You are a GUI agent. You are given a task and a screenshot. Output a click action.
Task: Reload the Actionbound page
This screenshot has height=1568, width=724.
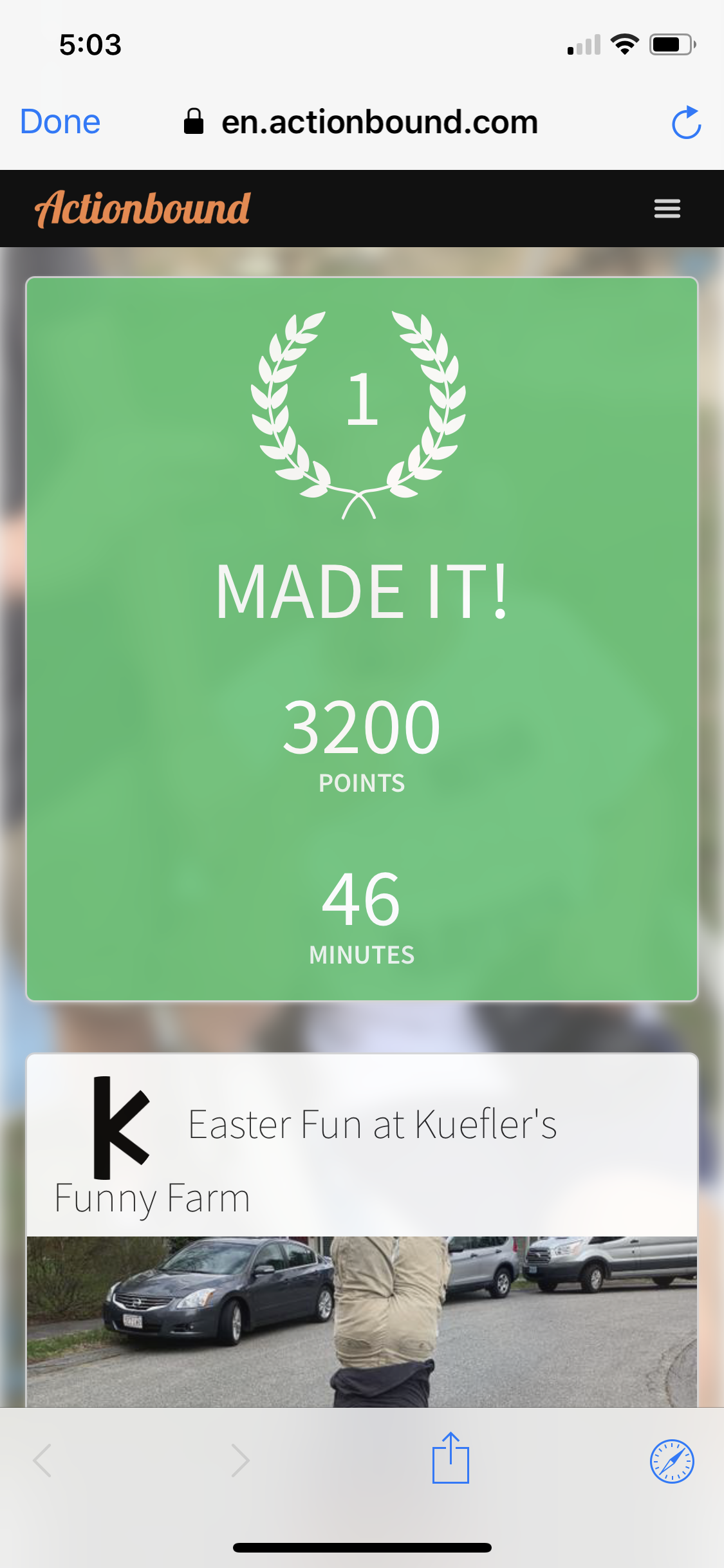pos(686,123)
